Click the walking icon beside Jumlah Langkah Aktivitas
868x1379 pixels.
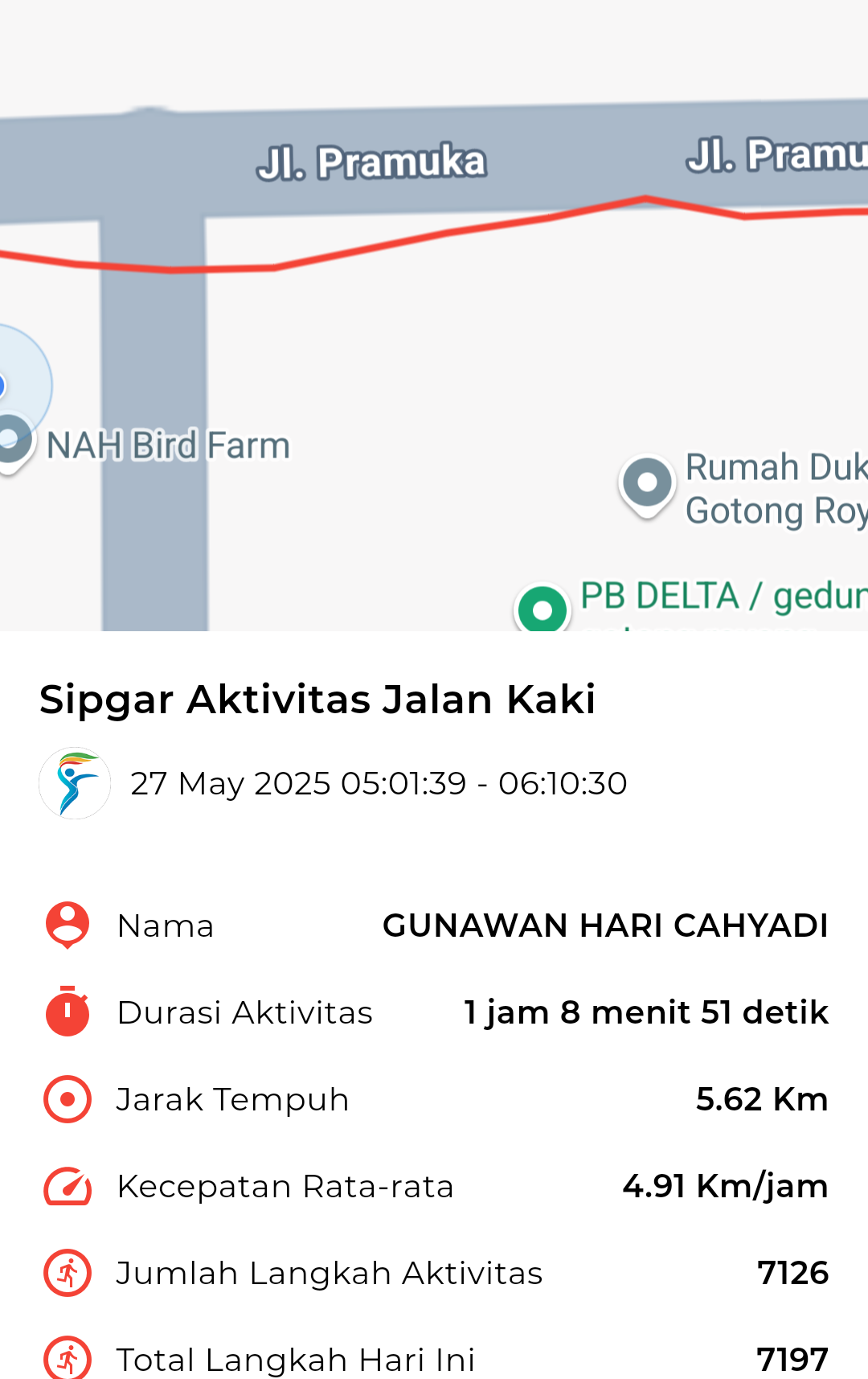pos(66,1273)
